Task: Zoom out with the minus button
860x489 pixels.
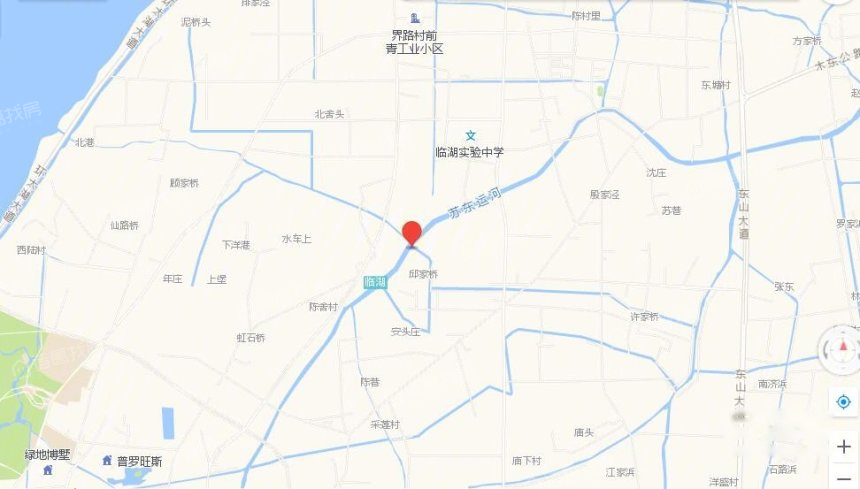Action: (x=844, y=478)
